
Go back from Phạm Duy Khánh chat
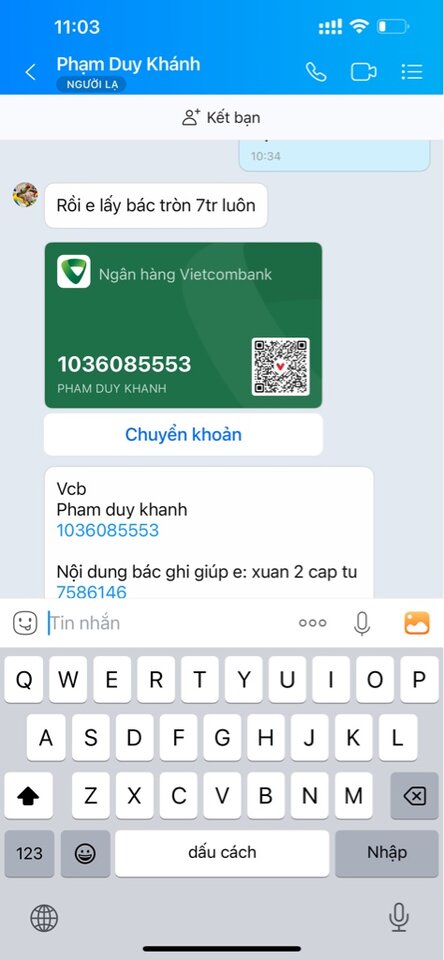click(x=30, y=72)
